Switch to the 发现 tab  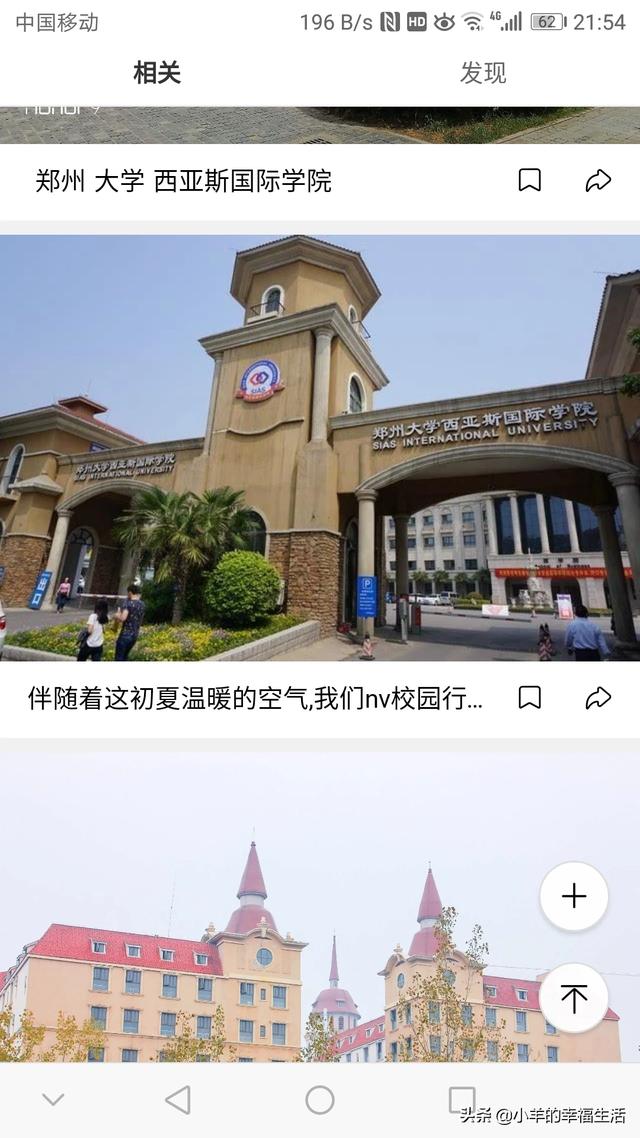tap(483, 73)
